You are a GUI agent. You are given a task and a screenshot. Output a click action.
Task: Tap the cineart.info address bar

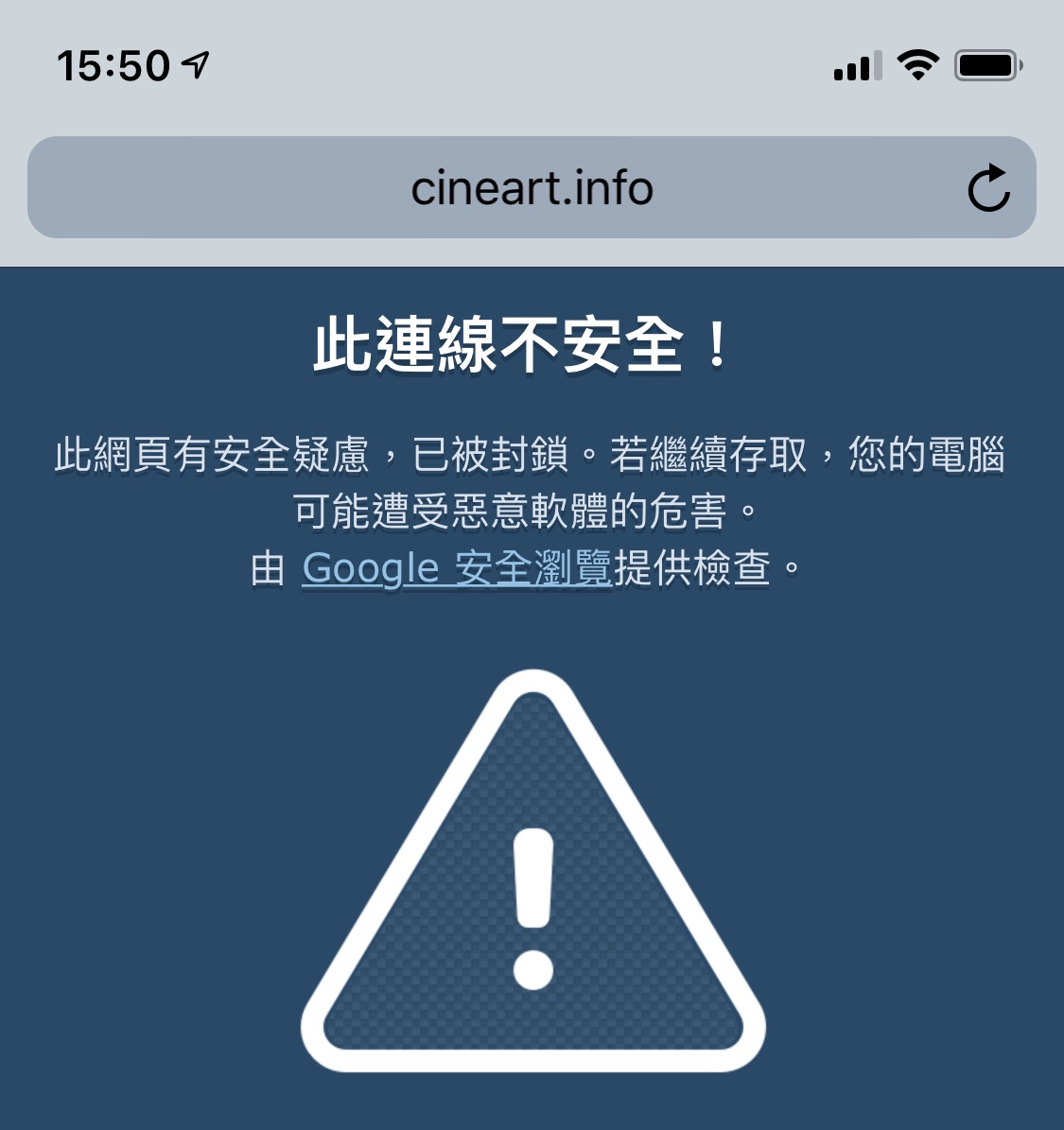531,188
